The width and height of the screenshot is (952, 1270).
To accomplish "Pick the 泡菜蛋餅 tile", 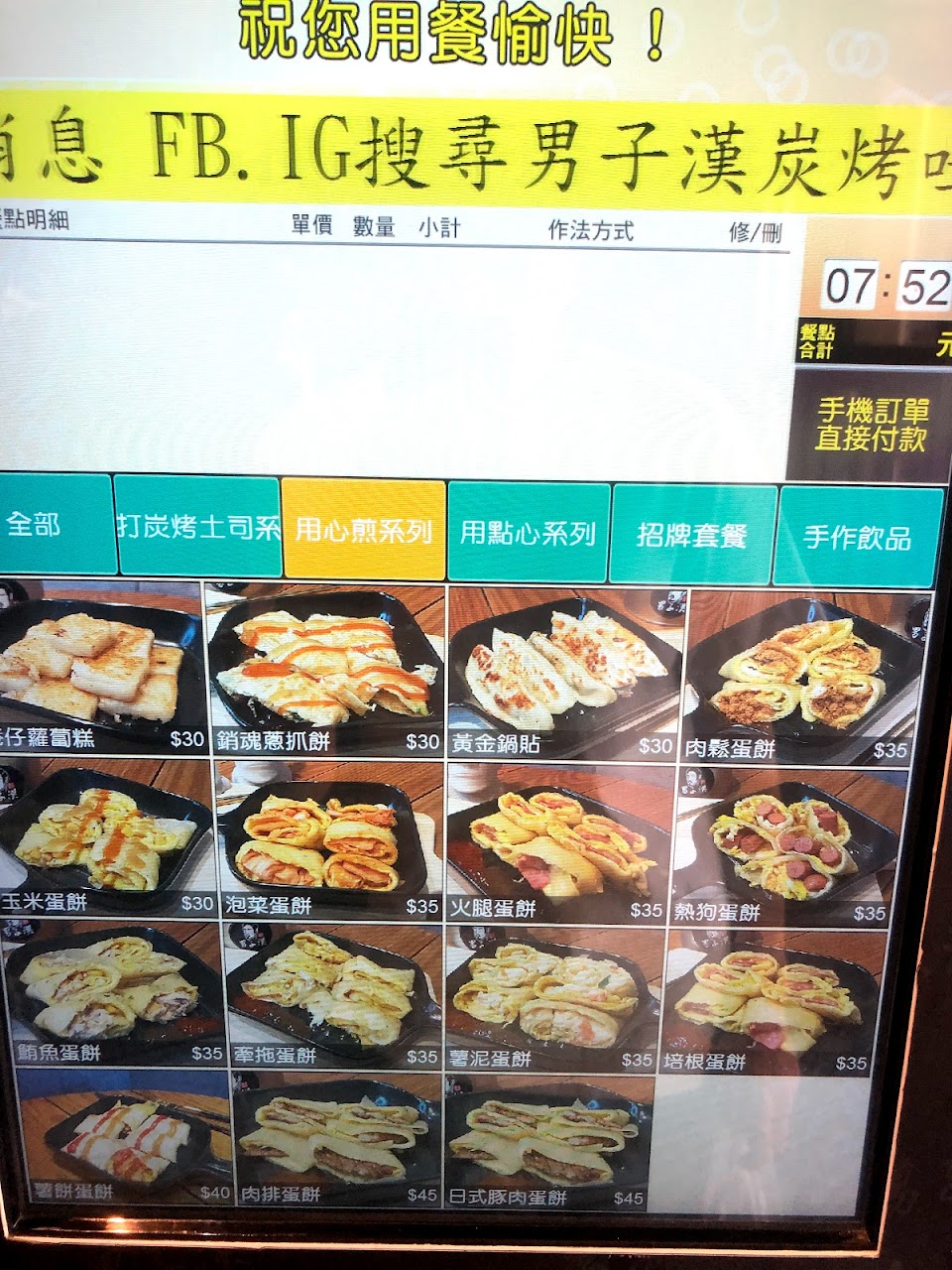I will pos(329,841).
